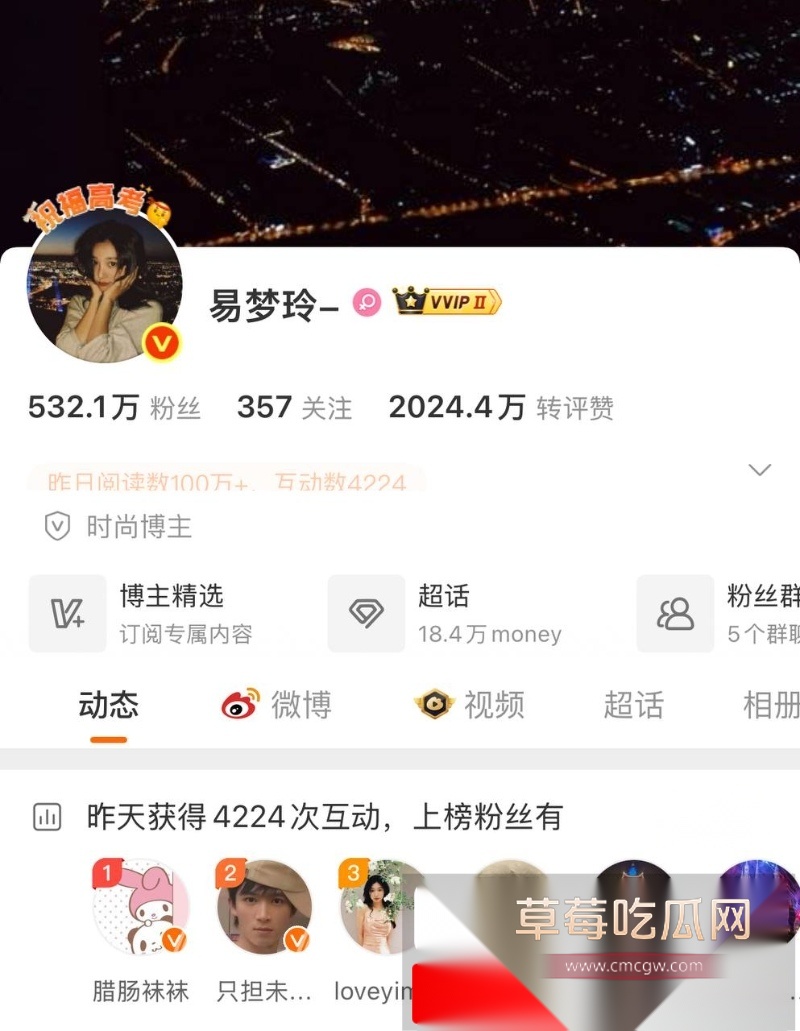
Task: Open the 超话 tab
Action: pos(634,705)
